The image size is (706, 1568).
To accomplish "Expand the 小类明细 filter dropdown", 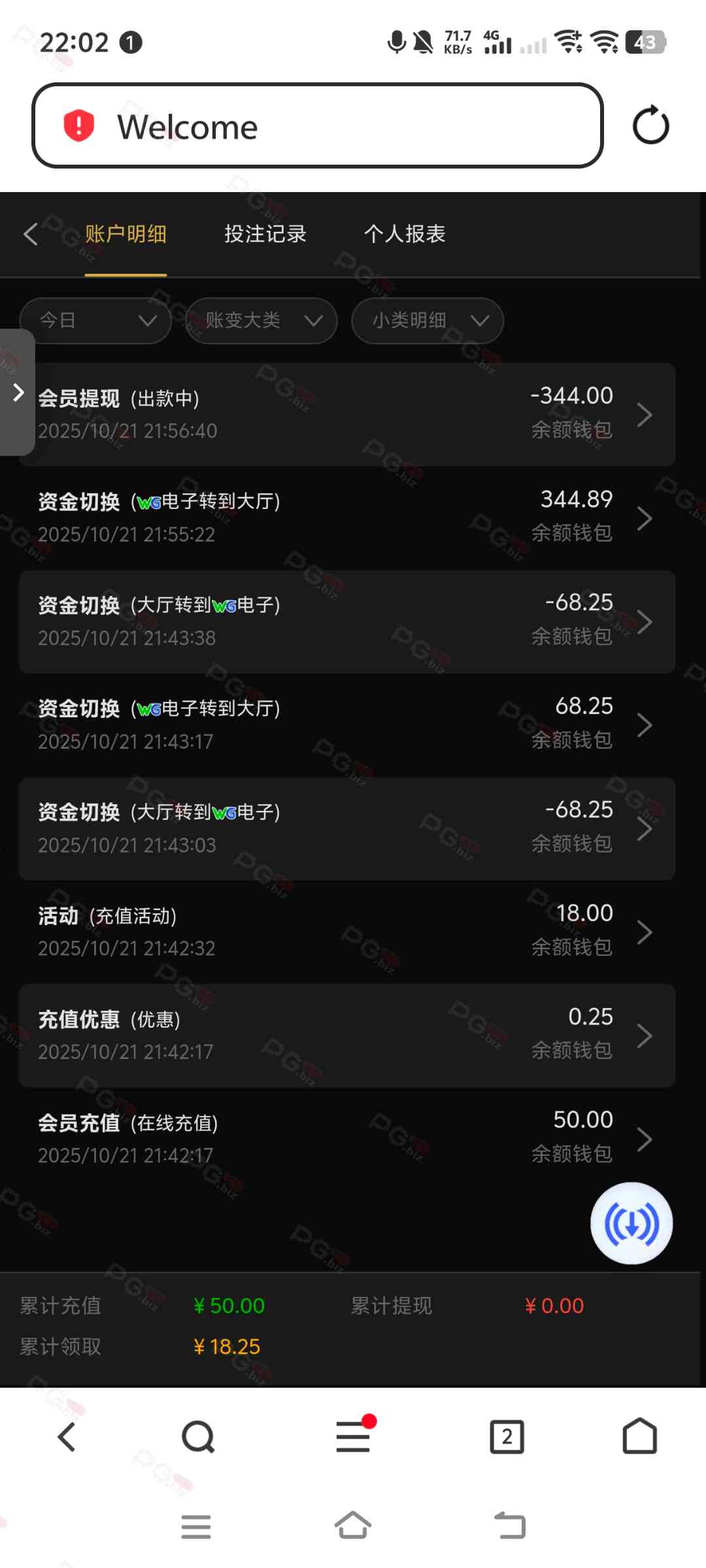I will tap(428, 321).
